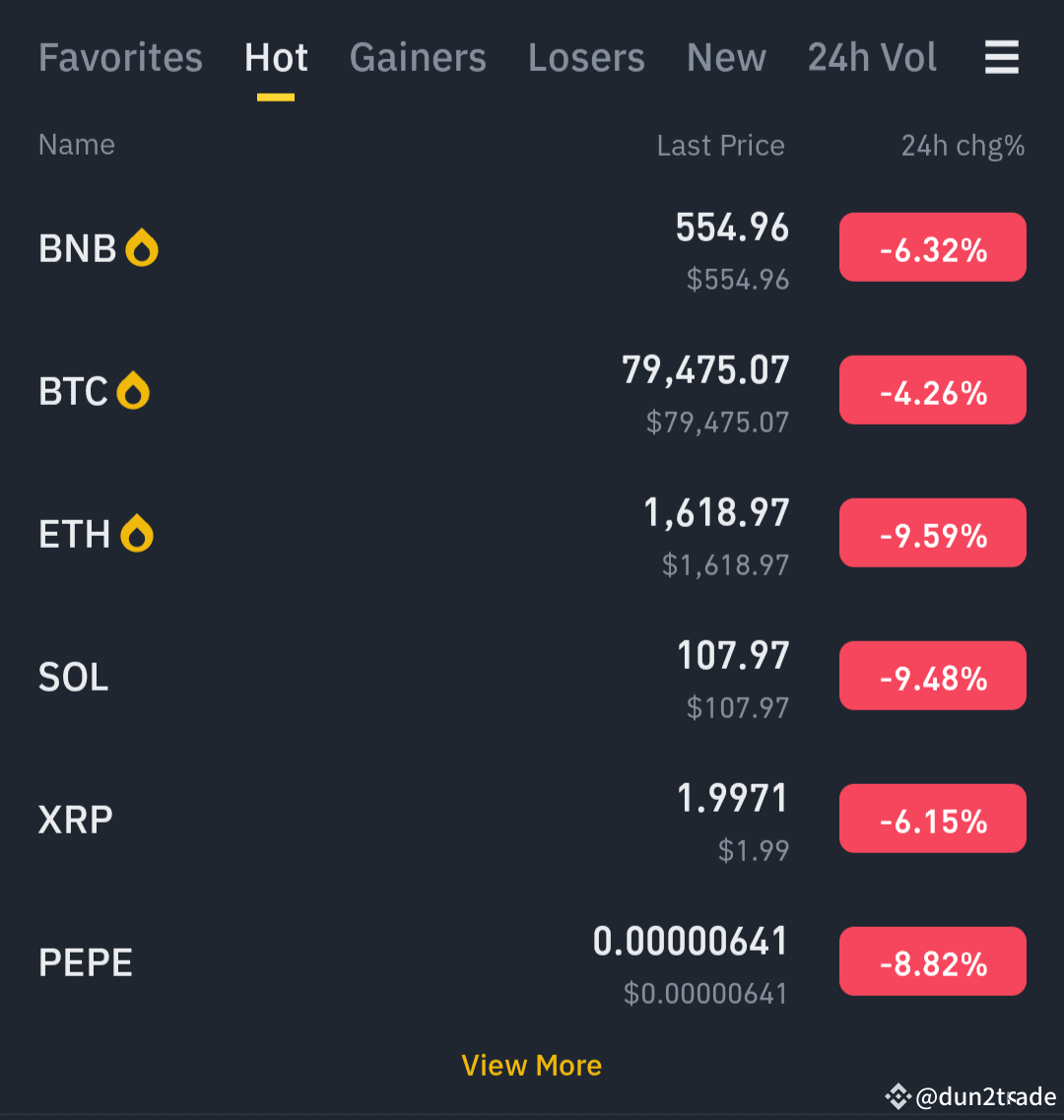This screenshot has width=1064, height=1120.
Task: Click the View More link
Action: (531, 1065)
